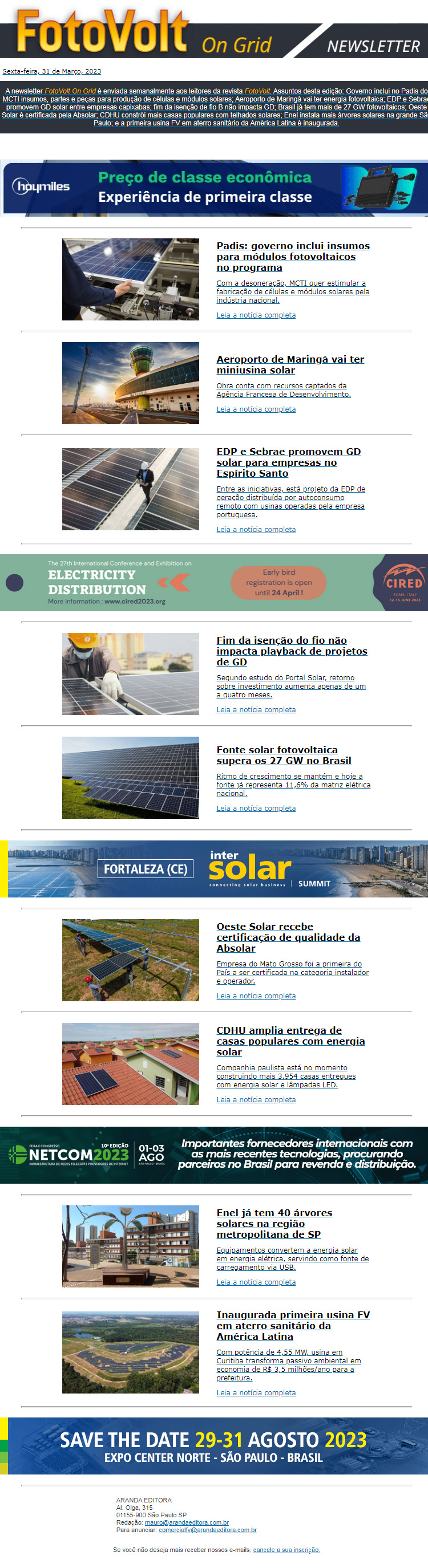Tap the Sexta-feira, 31 de Março date link
428x1568 pixels.
click(52, 71)
